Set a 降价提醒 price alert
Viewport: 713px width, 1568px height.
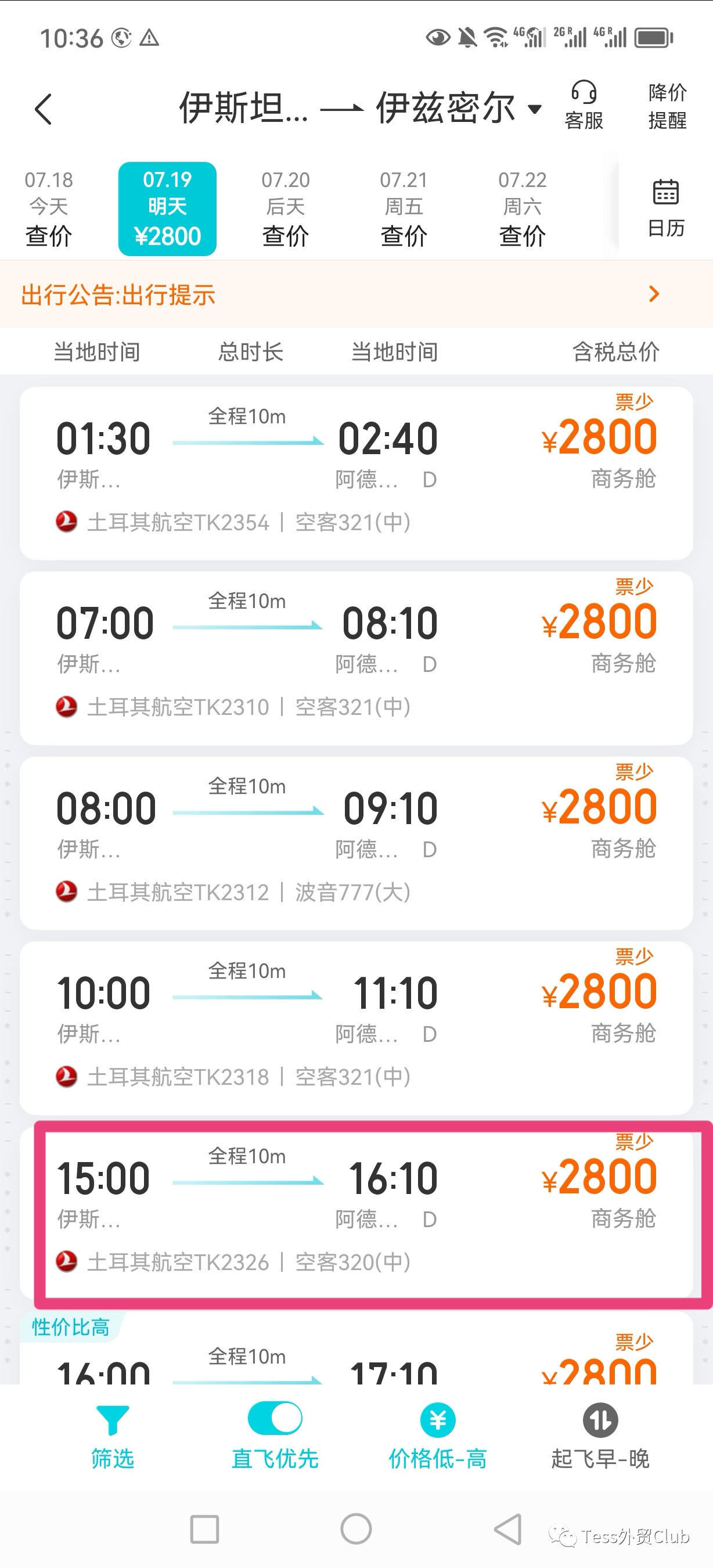[667, 106]
